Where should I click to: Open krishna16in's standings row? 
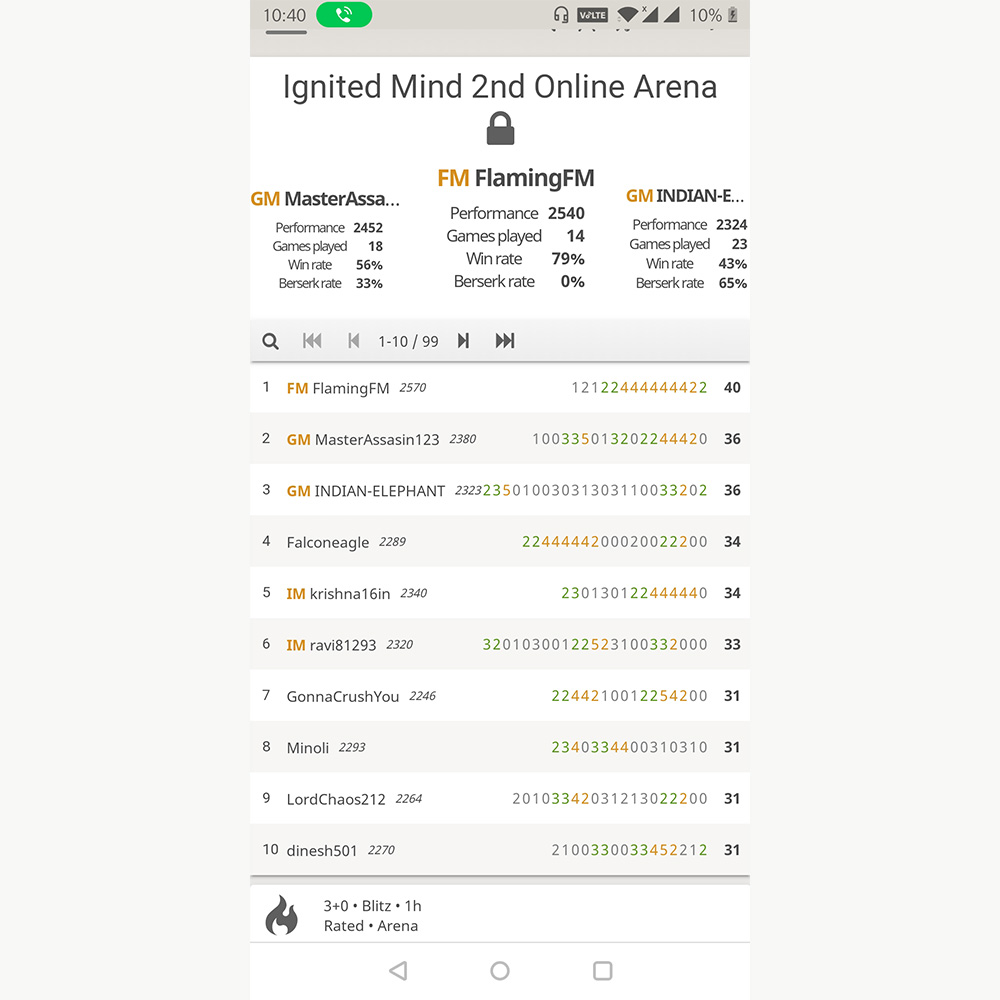click(349, 594)
